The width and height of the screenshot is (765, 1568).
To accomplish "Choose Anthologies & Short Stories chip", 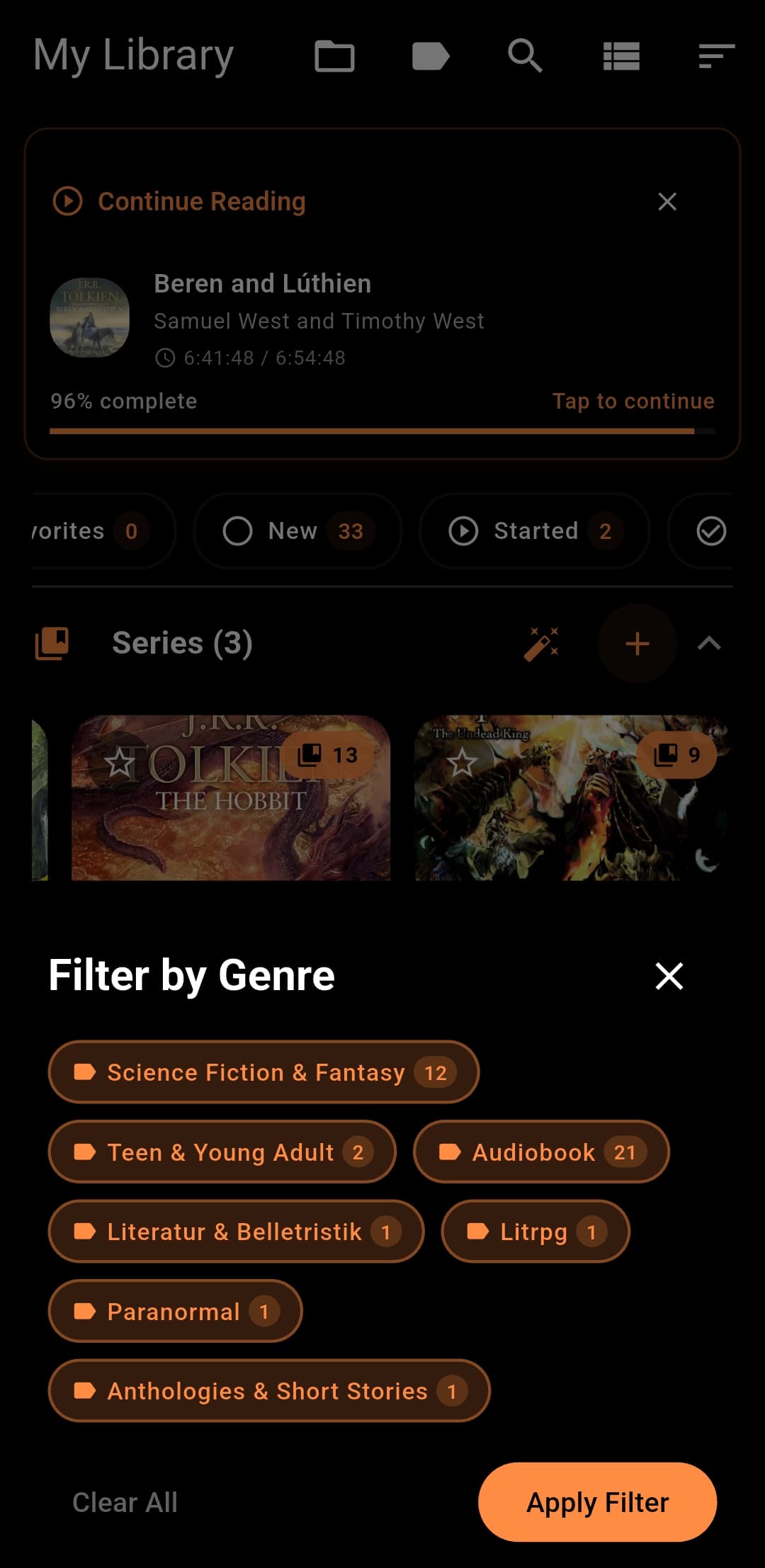I will coord(268,1391).
